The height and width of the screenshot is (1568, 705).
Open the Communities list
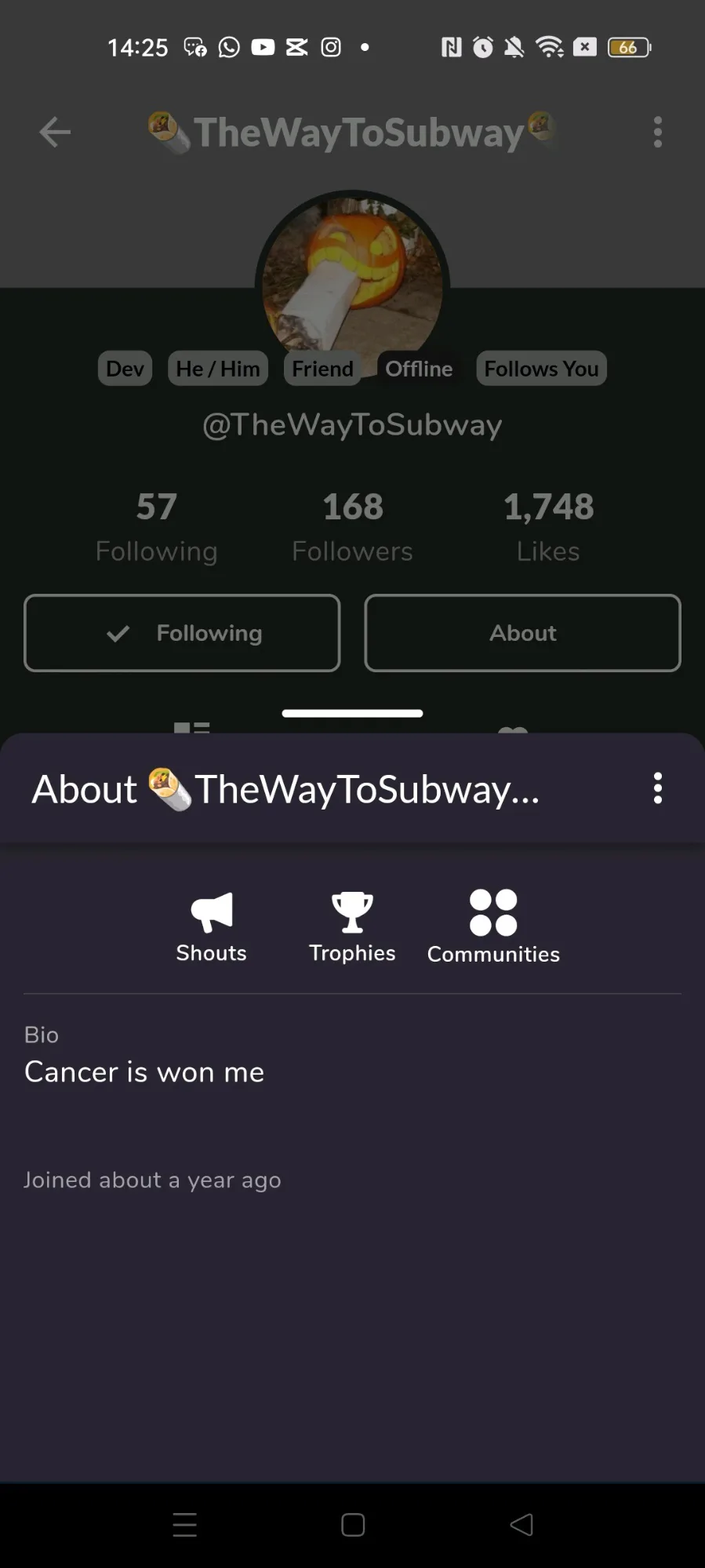(x=493, y=926)
